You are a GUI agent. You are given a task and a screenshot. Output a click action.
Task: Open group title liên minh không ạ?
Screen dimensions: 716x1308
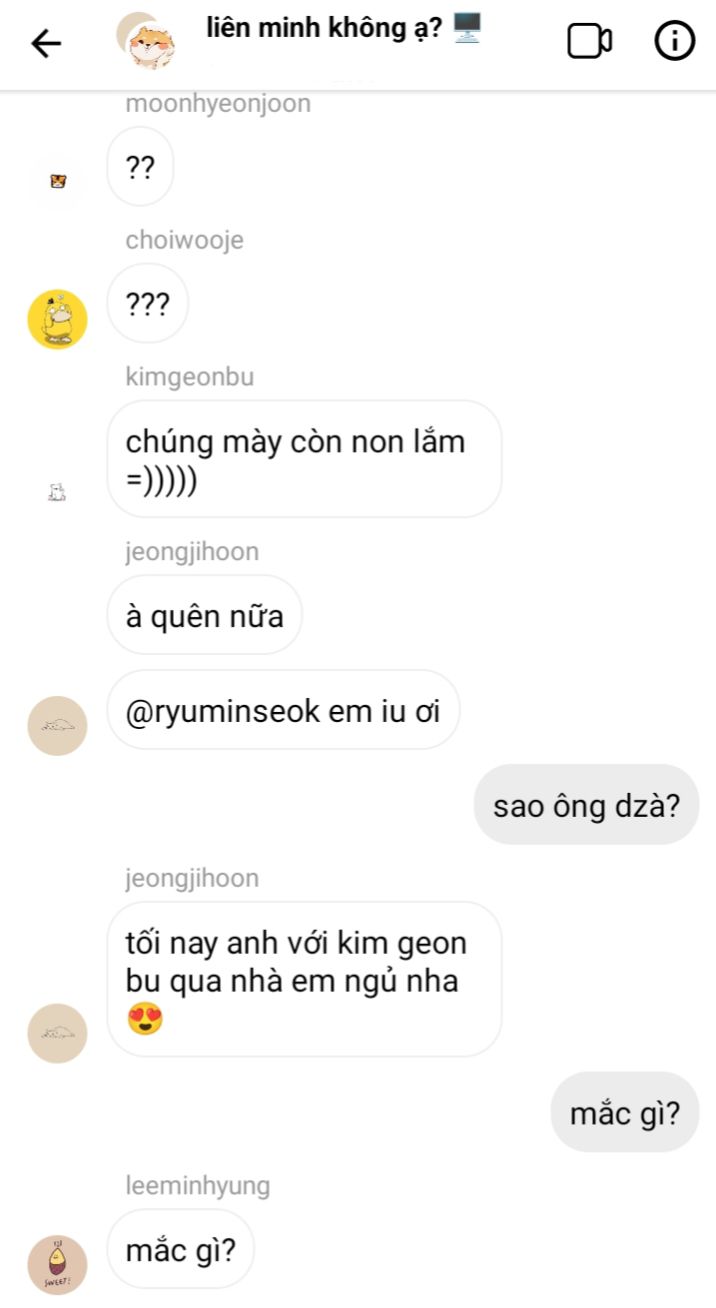(x=330, y=30)
